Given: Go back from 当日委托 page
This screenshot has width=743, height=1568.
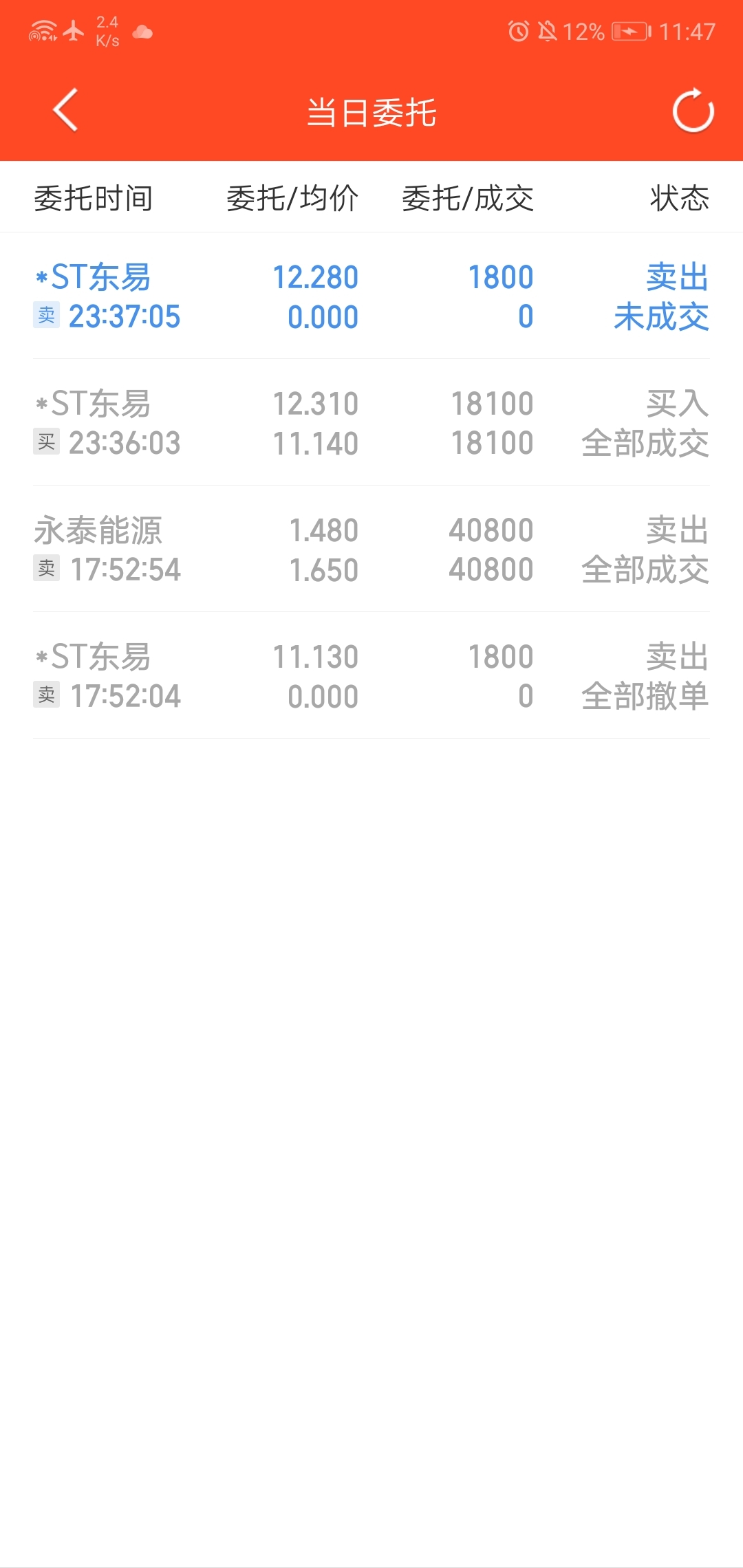Looking at the screenshot, I should [x=66, y=111].
